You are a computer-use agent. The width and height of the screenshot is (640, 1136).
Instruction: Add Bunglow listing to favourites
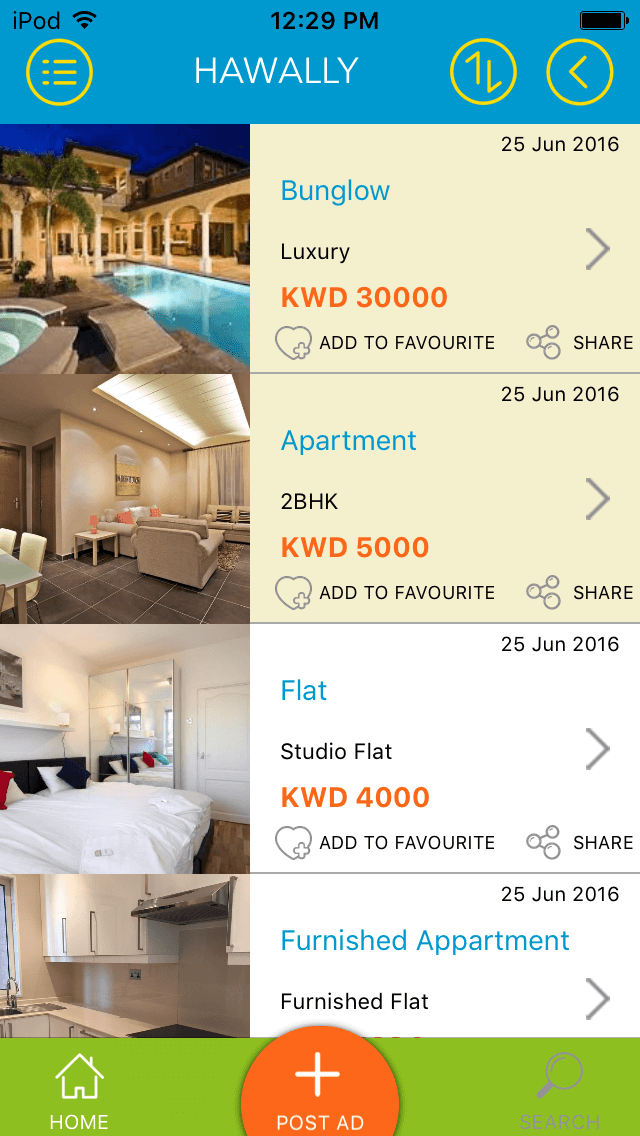pos(386,343)
